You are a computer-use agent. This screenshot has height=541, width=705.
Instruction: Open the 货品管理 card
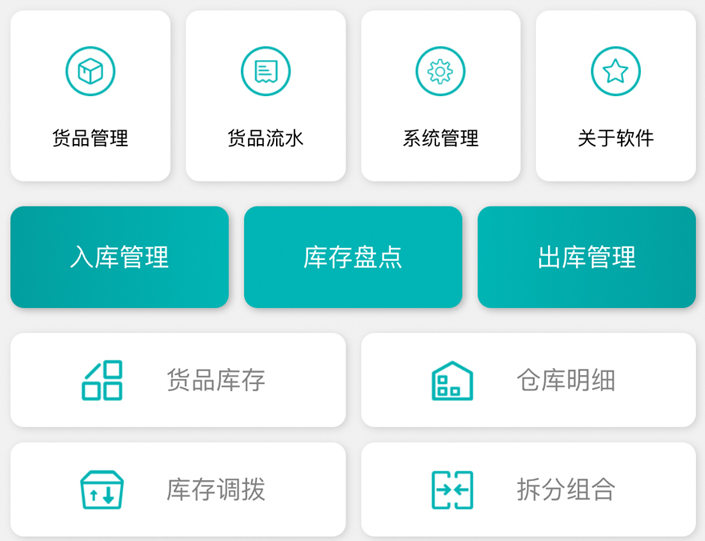(90, 97)
